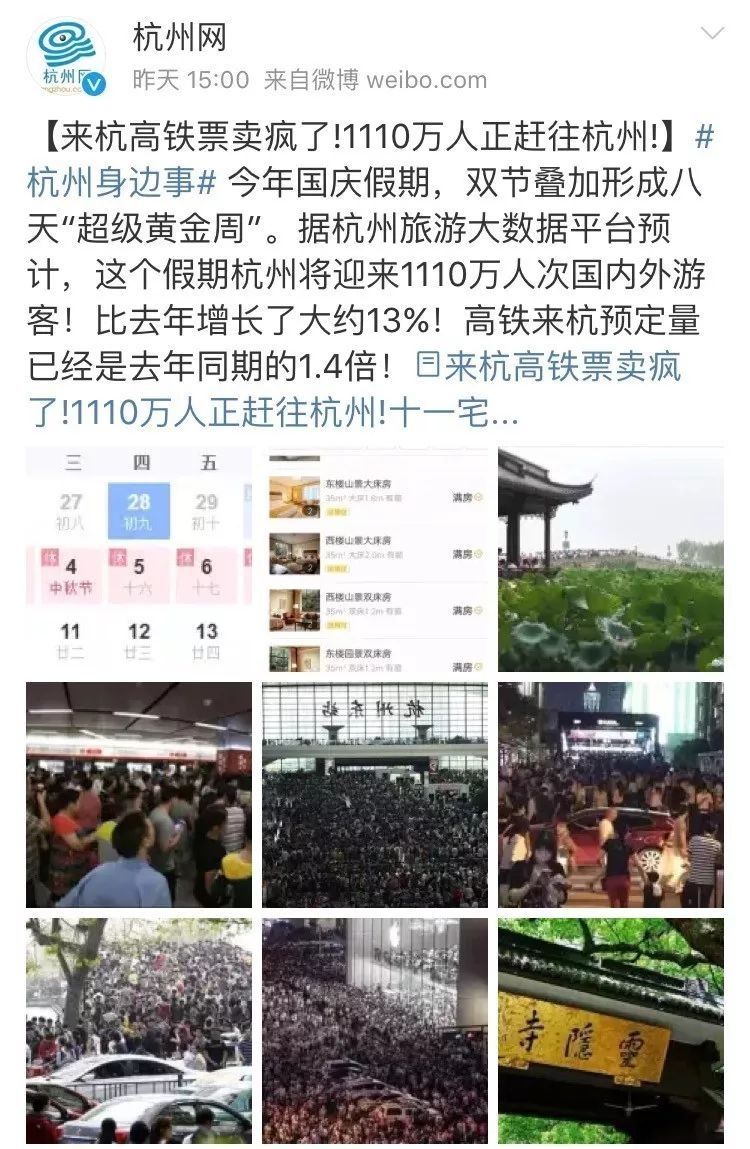Open the #杭州身边事# hashtag topic
This screenshot has width=750, height=1149.
tap(122, 183)
